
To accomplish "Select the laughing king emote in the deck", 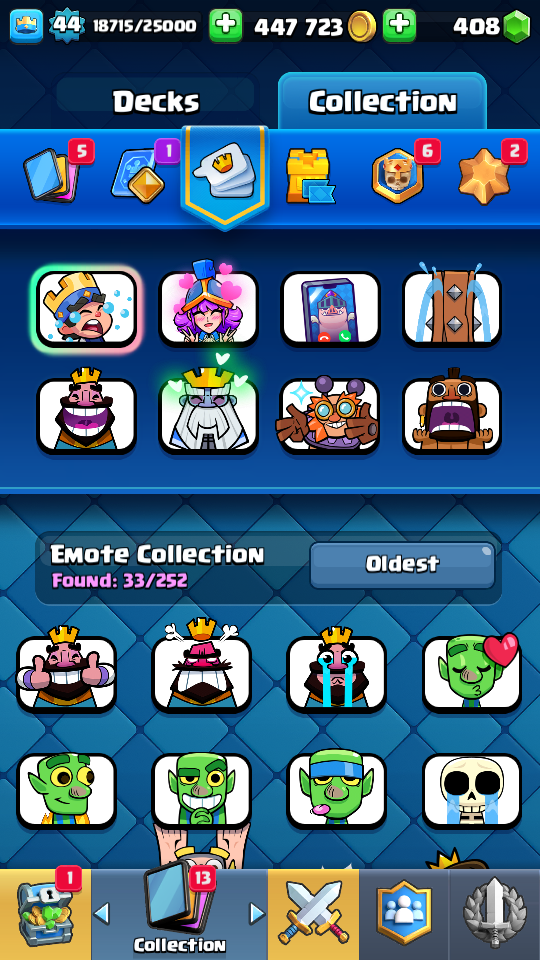I will pyautogui.click(x=86, y=412).
